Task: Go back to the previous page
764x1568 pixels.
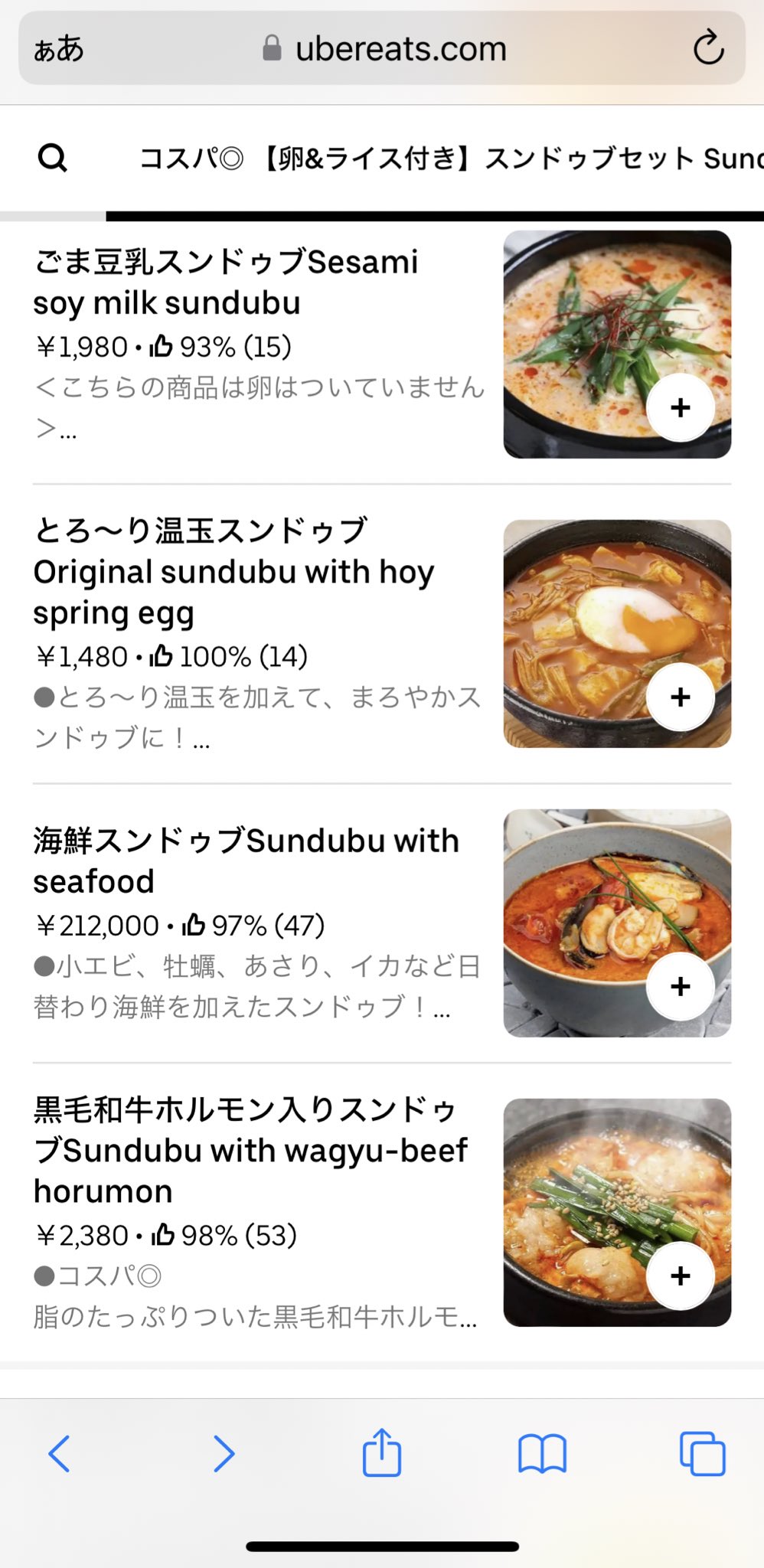Action: [60, 1453]
